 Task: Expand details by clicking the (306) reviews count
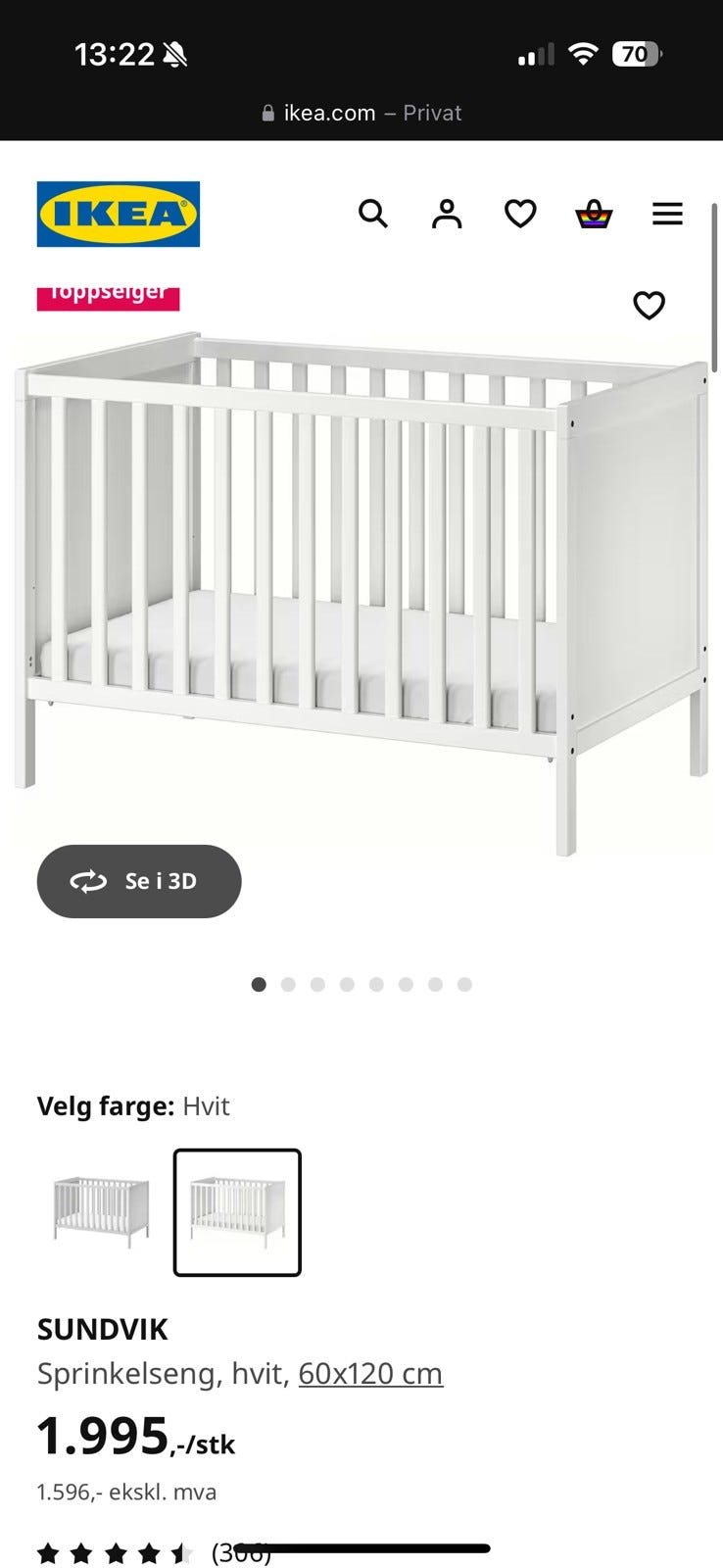click(x=238, y=1551)
